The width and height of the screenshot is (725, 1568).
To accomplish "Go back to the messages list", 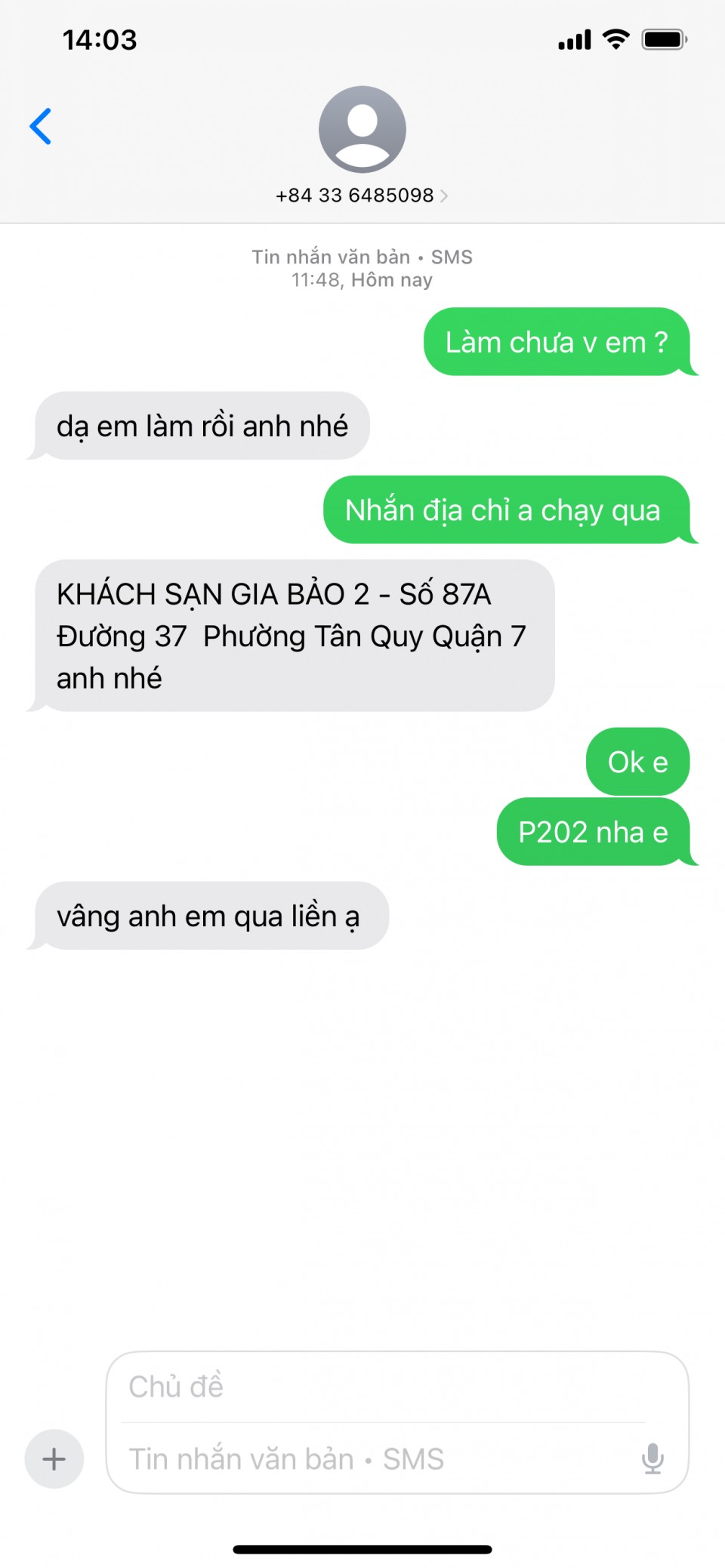I will click(x=41, y=126).
